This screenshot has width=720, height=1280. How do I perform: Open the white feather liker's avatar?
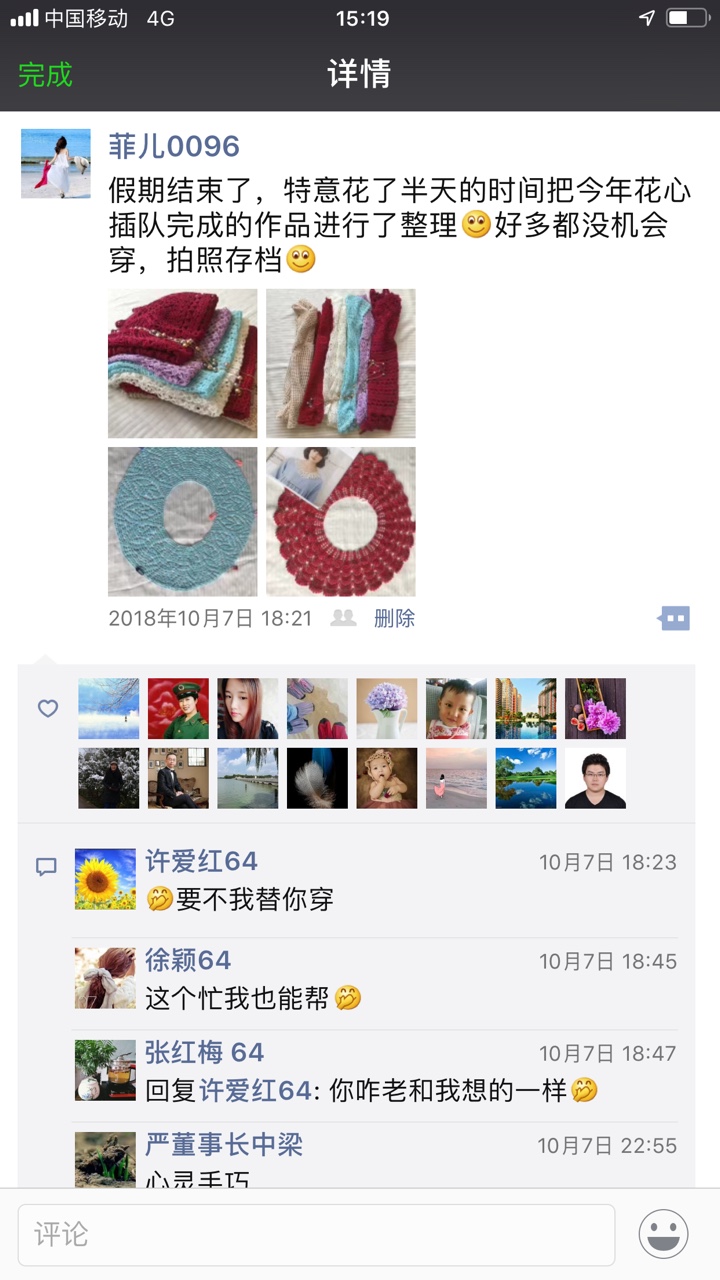pos(317,778)
